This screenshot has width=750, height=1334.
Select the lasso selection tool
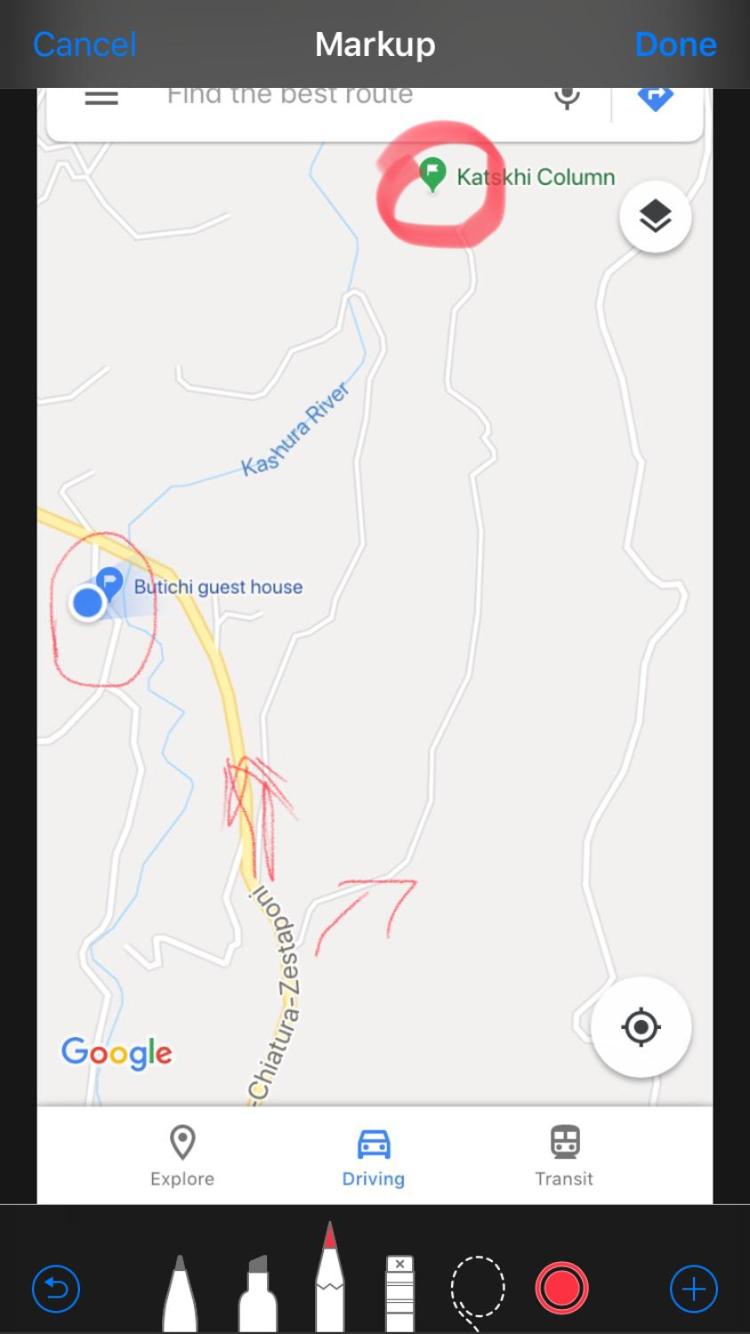(x=478, y=1291)
